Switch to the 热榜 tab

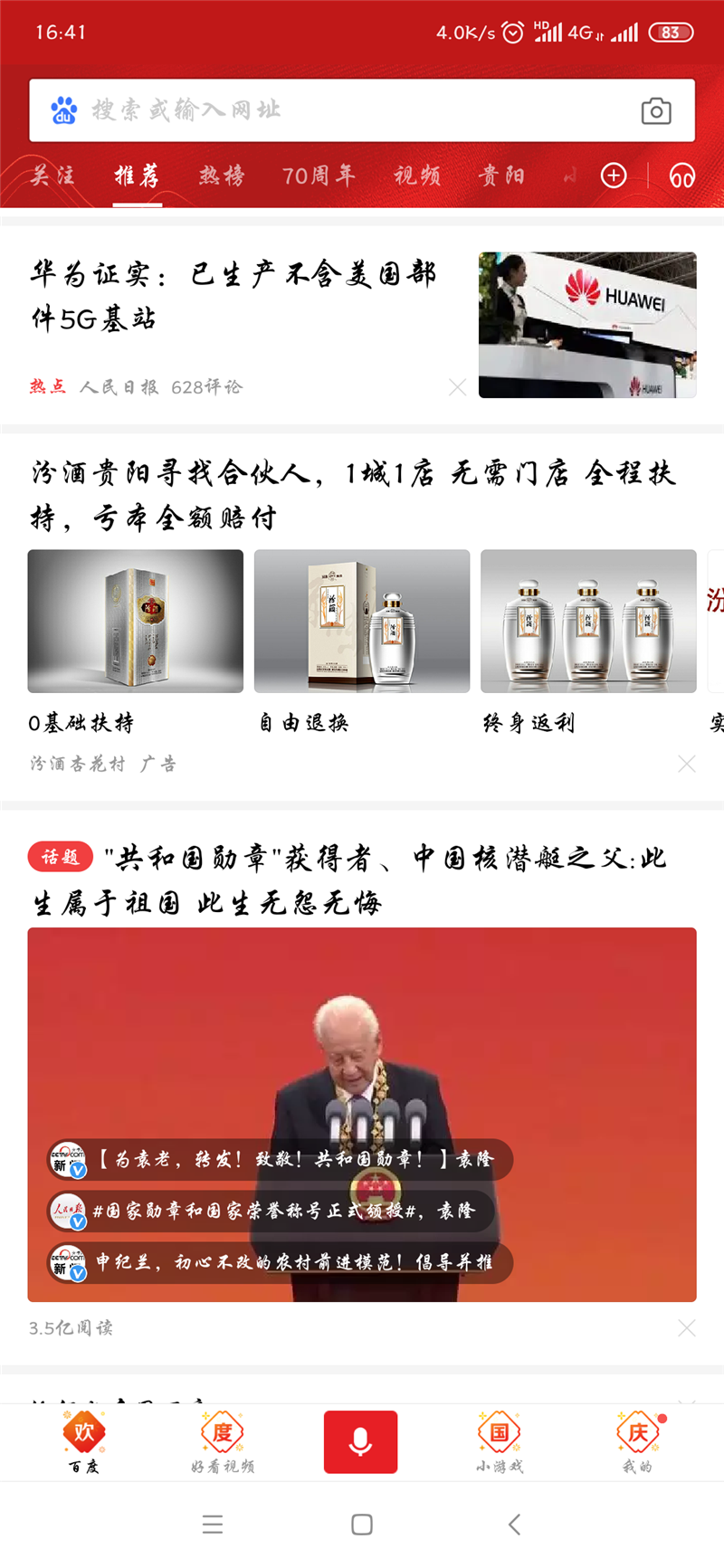[222, 176]
